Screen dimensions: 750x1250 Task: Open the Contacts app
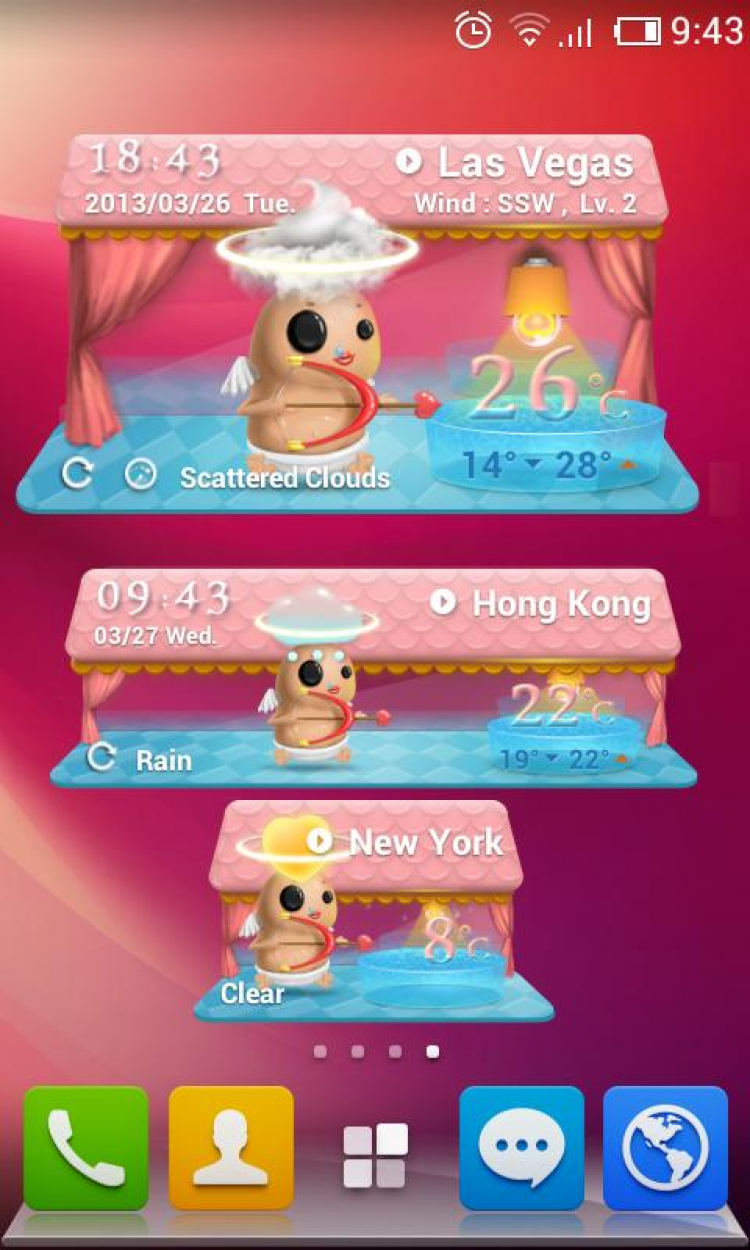[231, 1149]
